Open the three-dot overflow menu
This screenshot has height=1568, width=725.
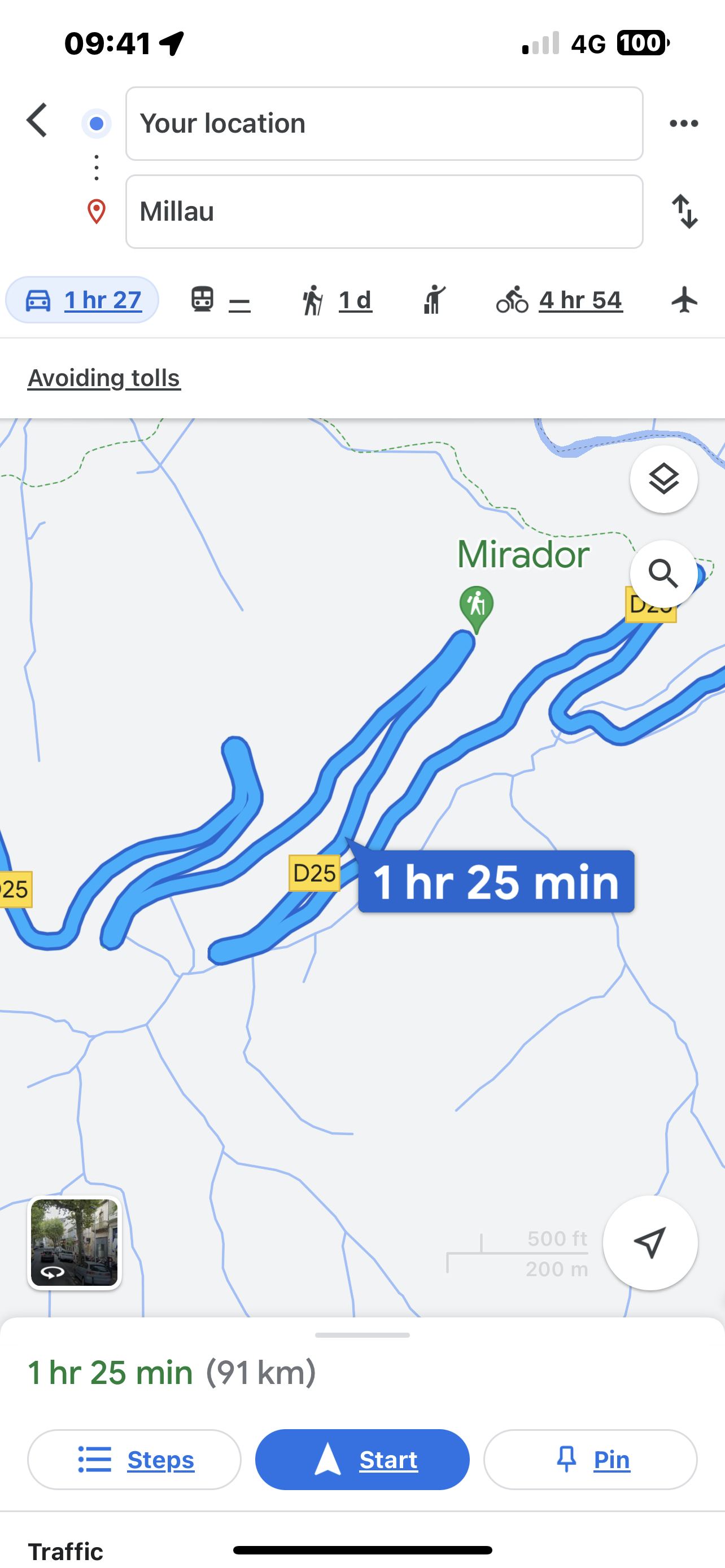point(684,124)
